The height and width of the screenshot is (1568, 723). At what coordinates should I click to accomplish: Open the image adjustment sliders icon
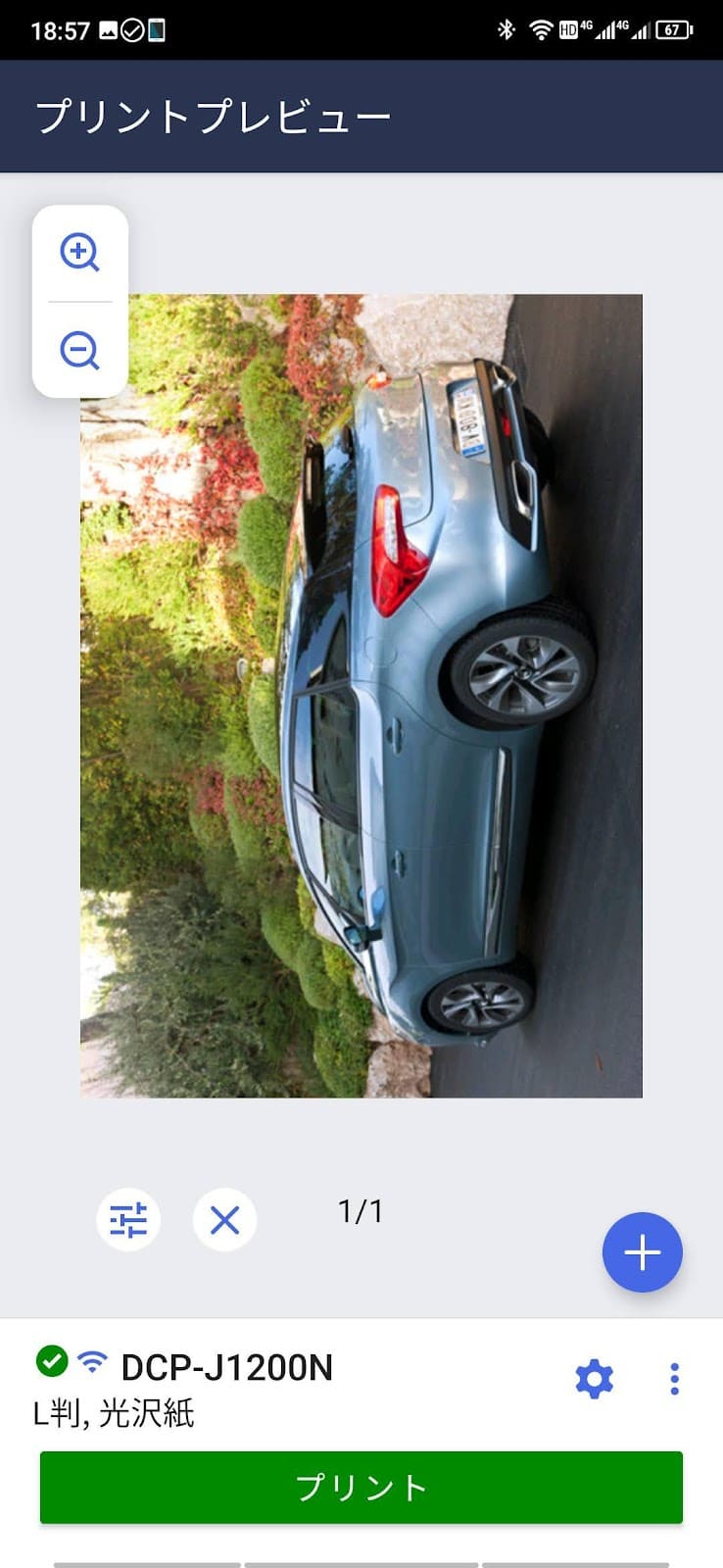pos(128,1220)
